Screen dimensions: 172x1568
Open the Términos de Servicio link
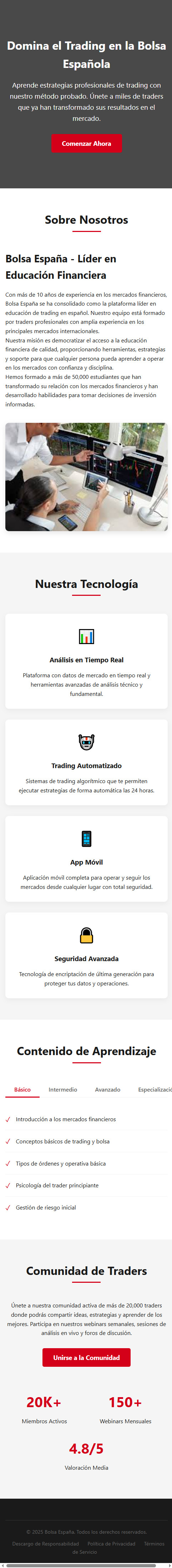(154, 1544)
